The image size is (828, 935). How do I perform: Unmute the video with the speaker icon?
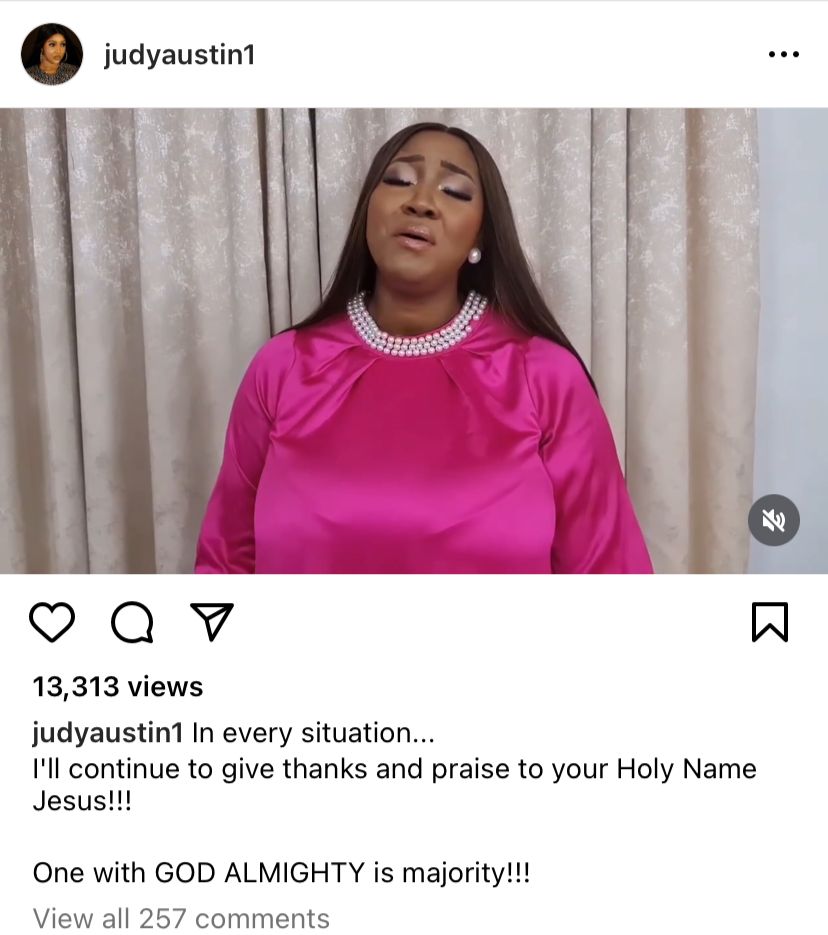point(774,520)
